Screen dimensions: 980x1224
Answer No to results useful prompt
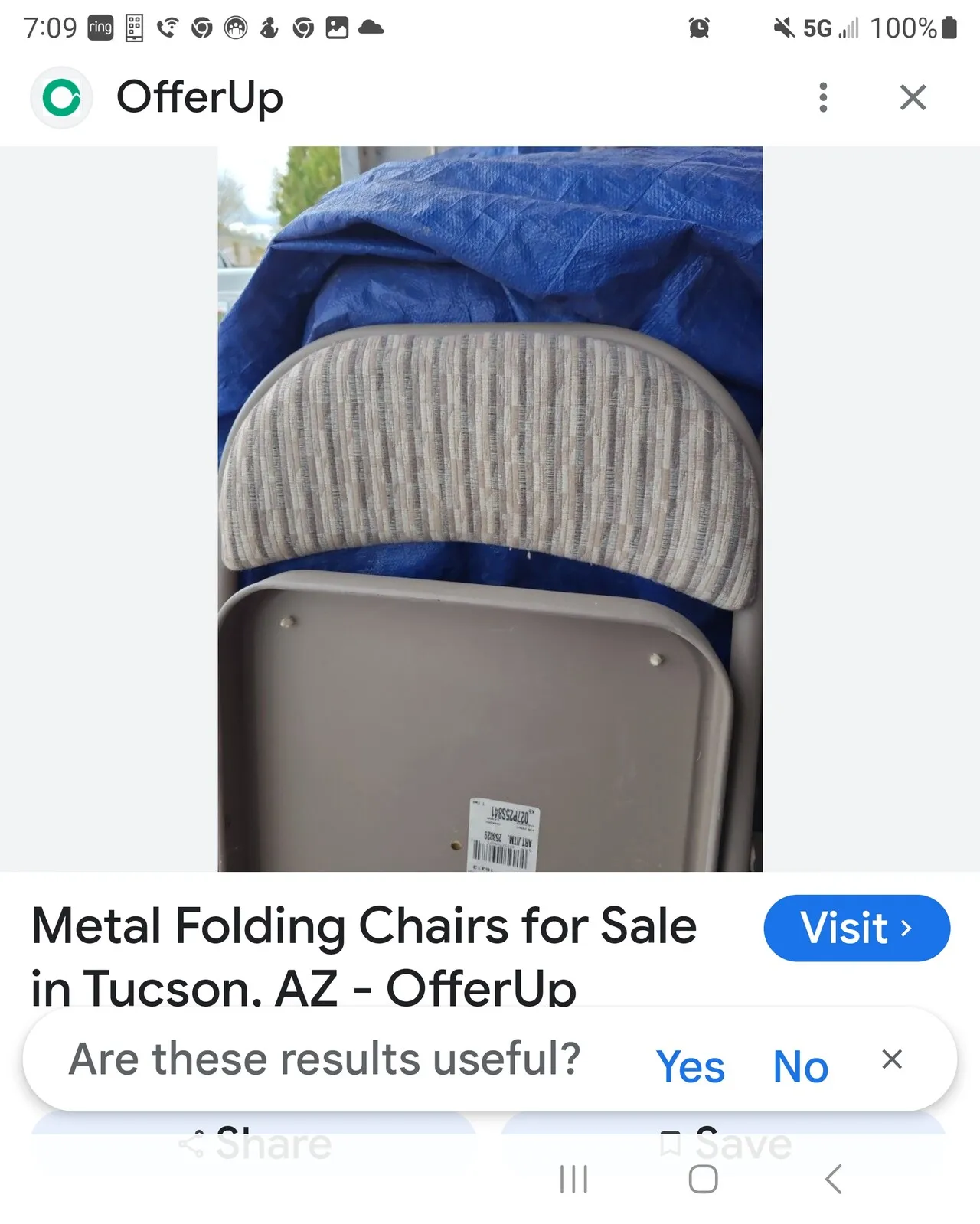[x=800, y=1066]
